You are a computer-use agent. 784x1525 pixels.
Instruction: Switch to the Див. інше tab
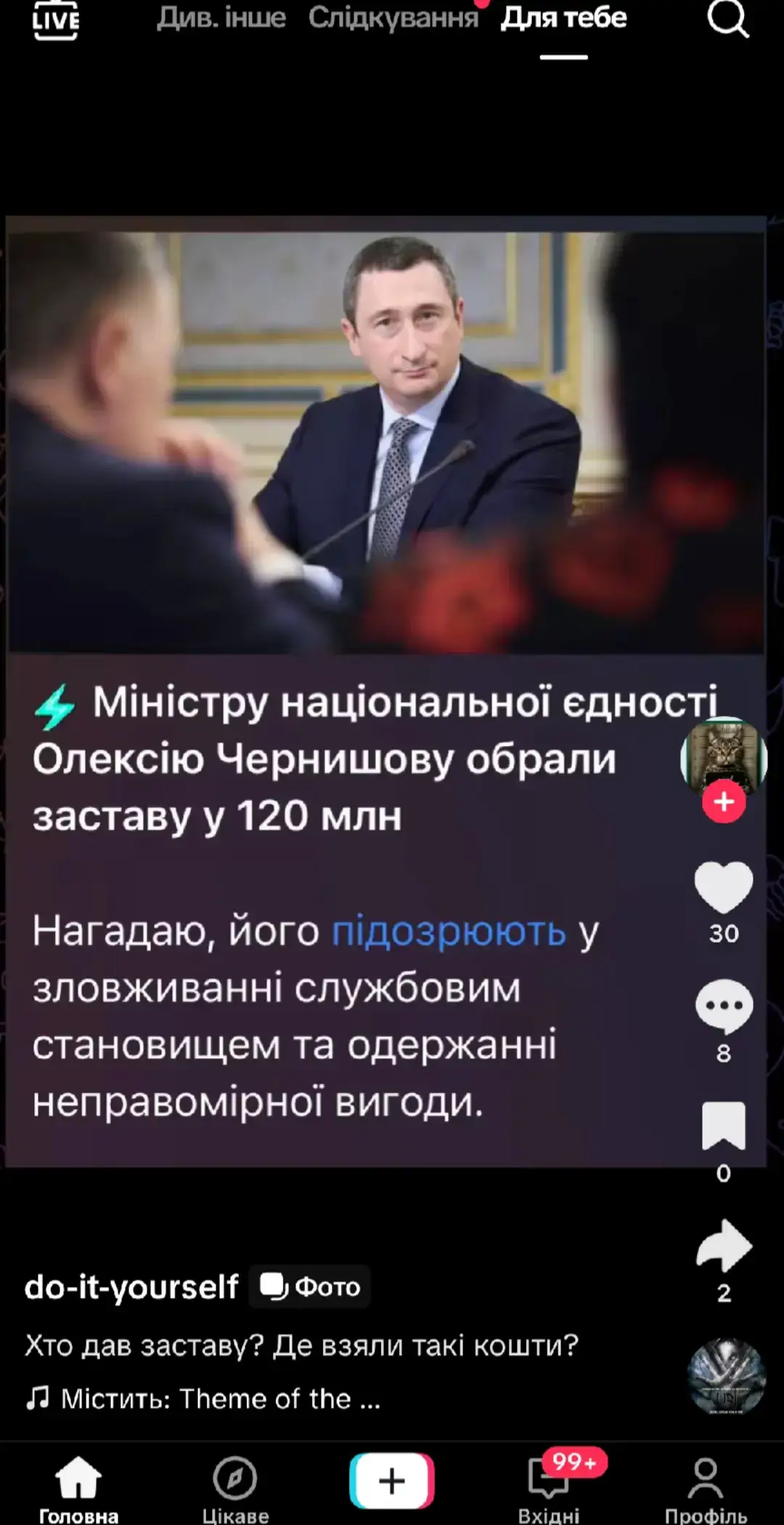coord(221,17)
